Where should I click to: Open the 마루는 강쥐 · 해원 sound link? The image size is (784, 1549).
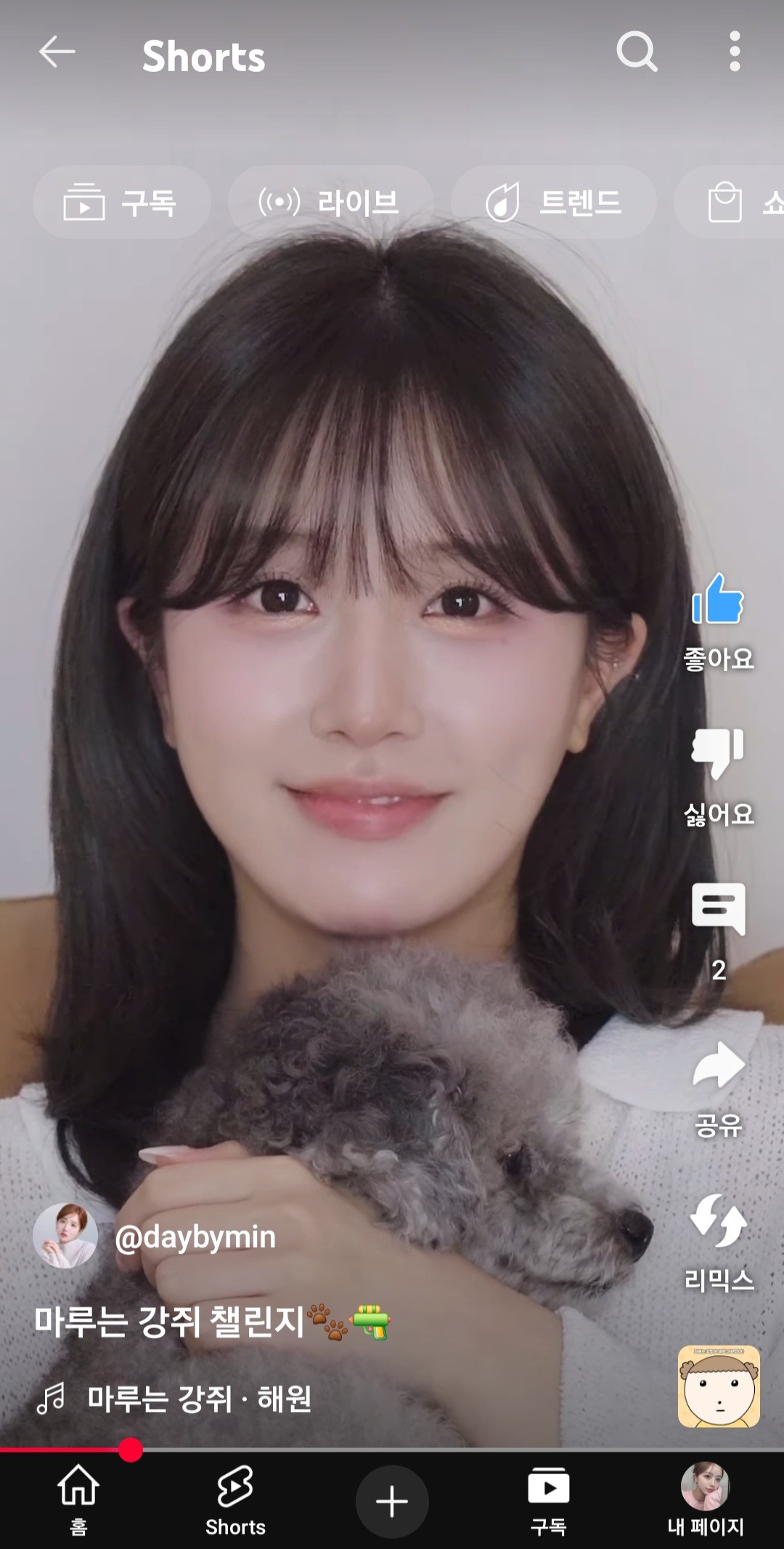coord(199,1398)
